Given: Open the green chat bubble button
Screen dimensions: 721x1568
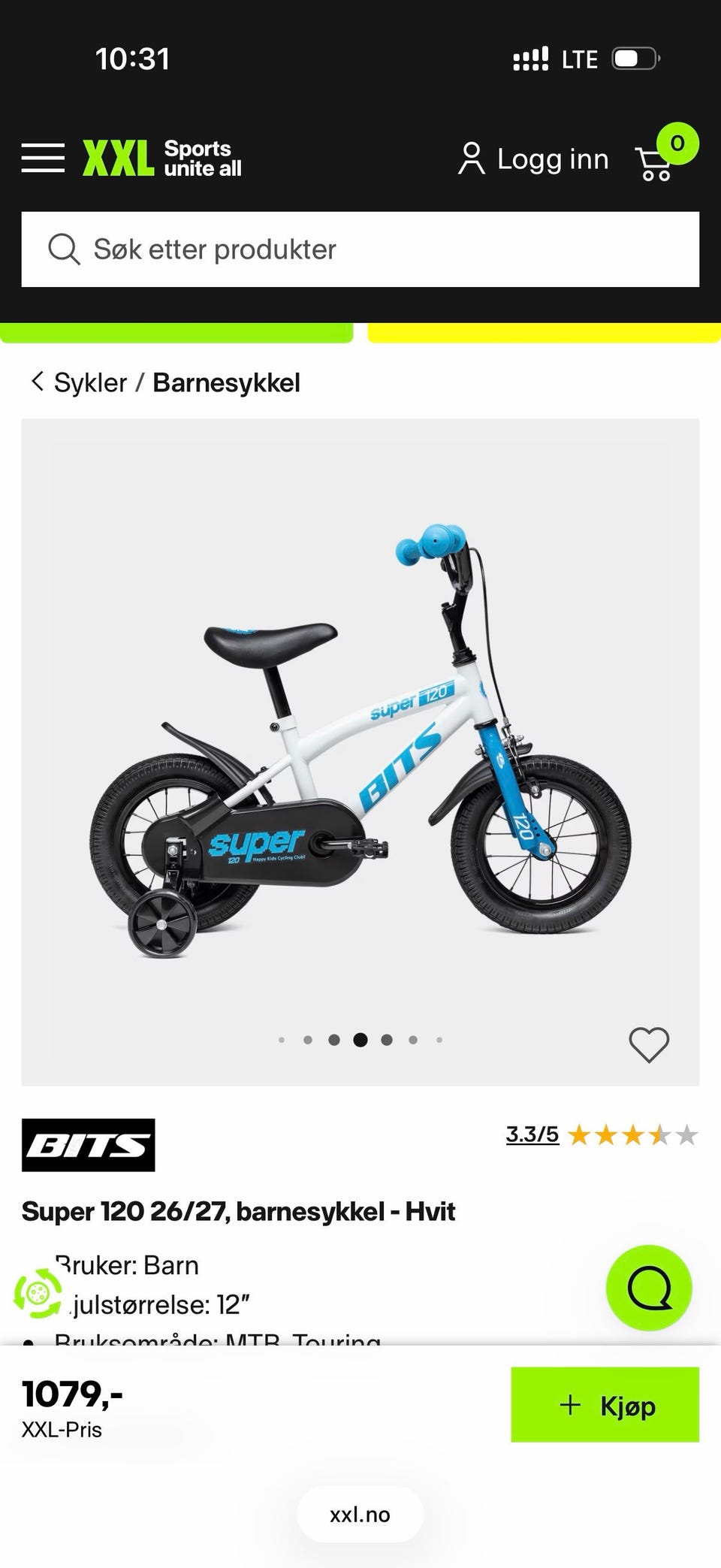Looking at the screenshot, I should click(649, 1288).
